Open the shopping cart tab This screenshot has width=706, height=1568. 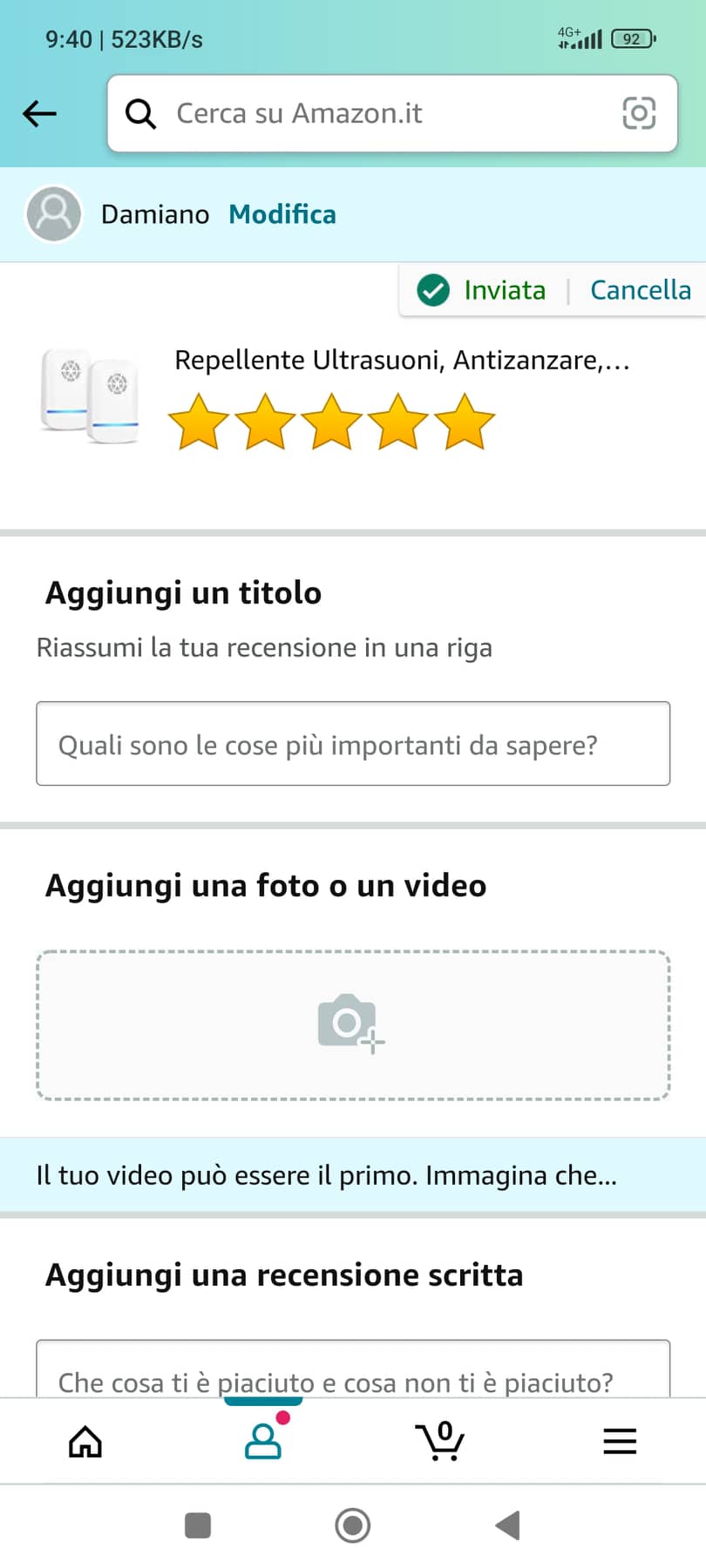441,1442
